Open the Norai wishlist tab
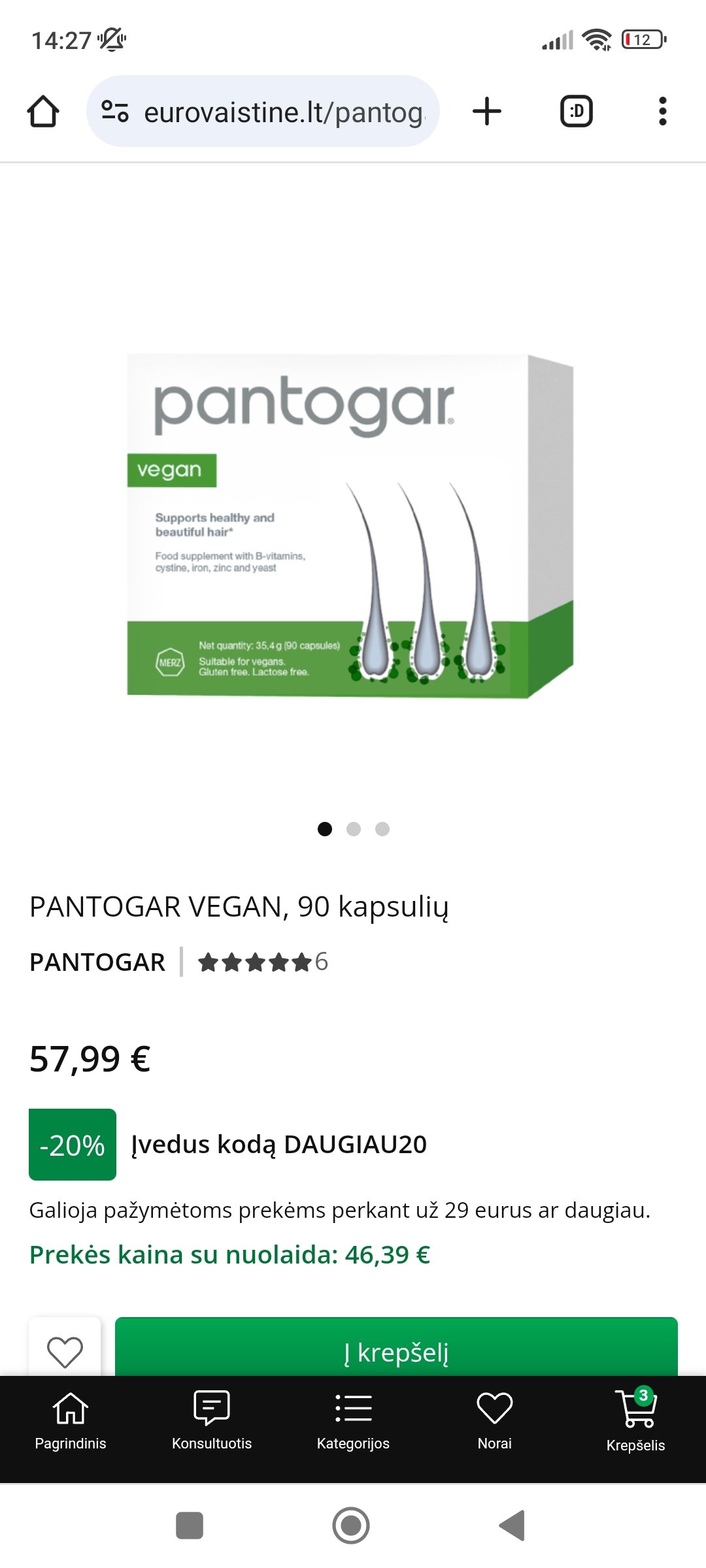Screen dimensions: 706x1568 [494, 1421]
